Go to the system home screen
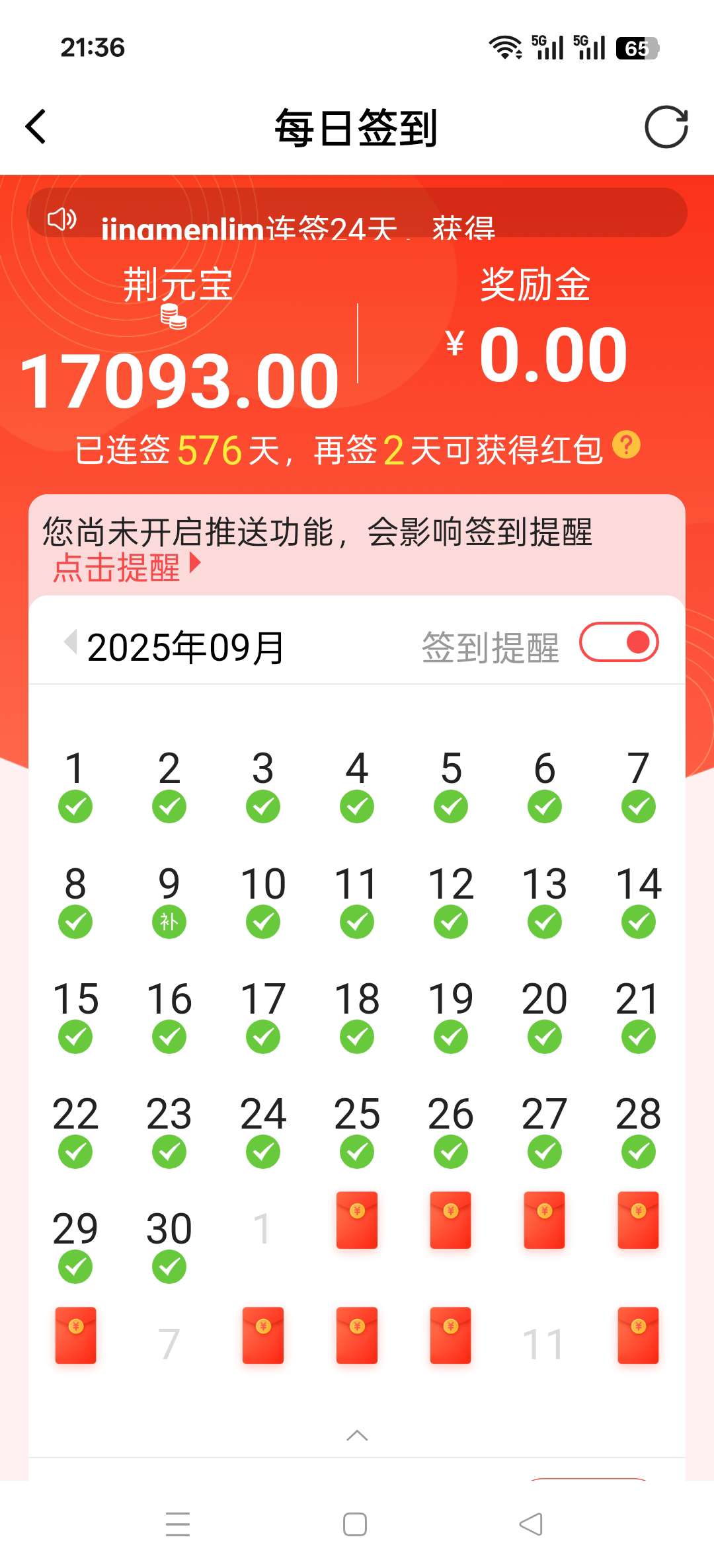Screen dimensions: 714x1568 coord(355,1524)
